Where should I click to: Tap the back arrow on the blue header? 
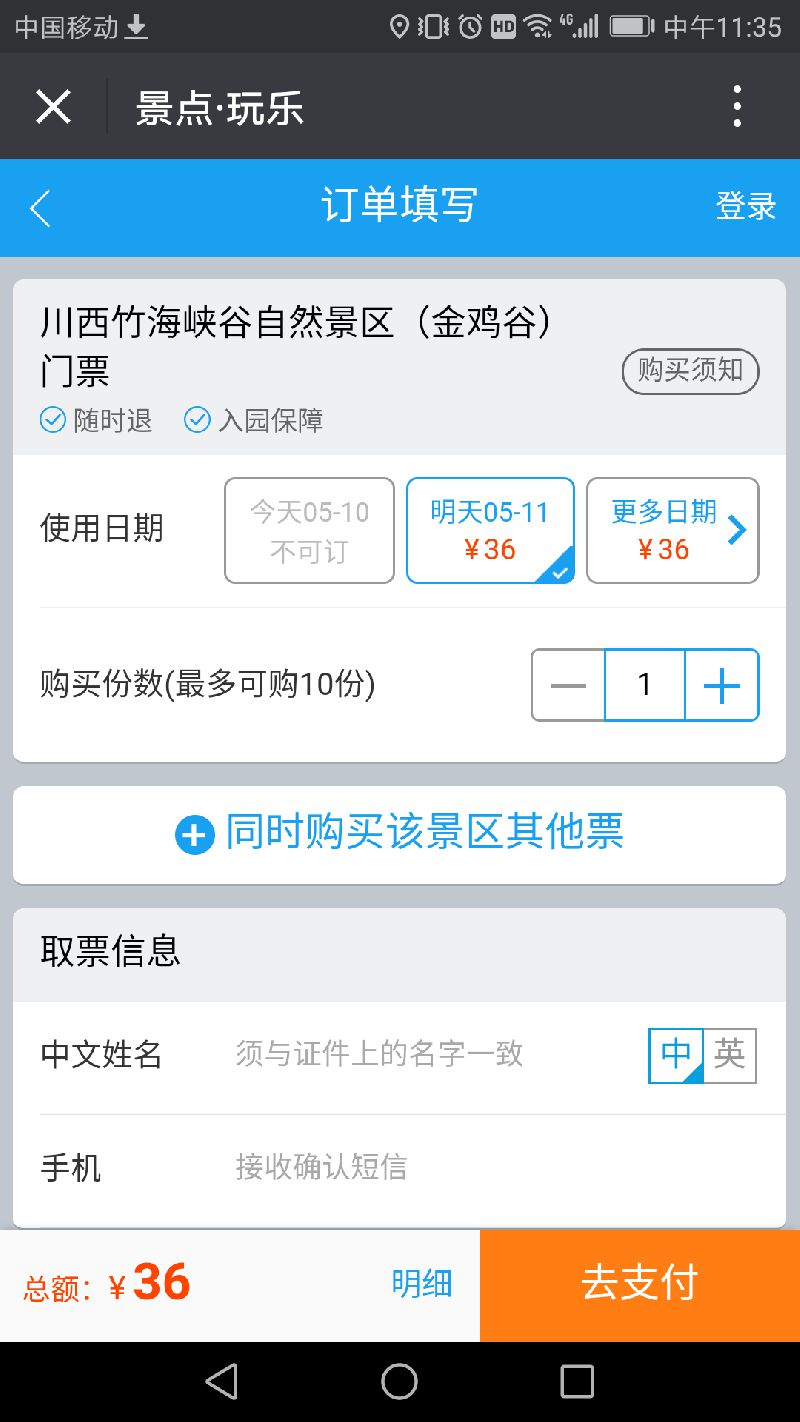[x=38, y=207]
